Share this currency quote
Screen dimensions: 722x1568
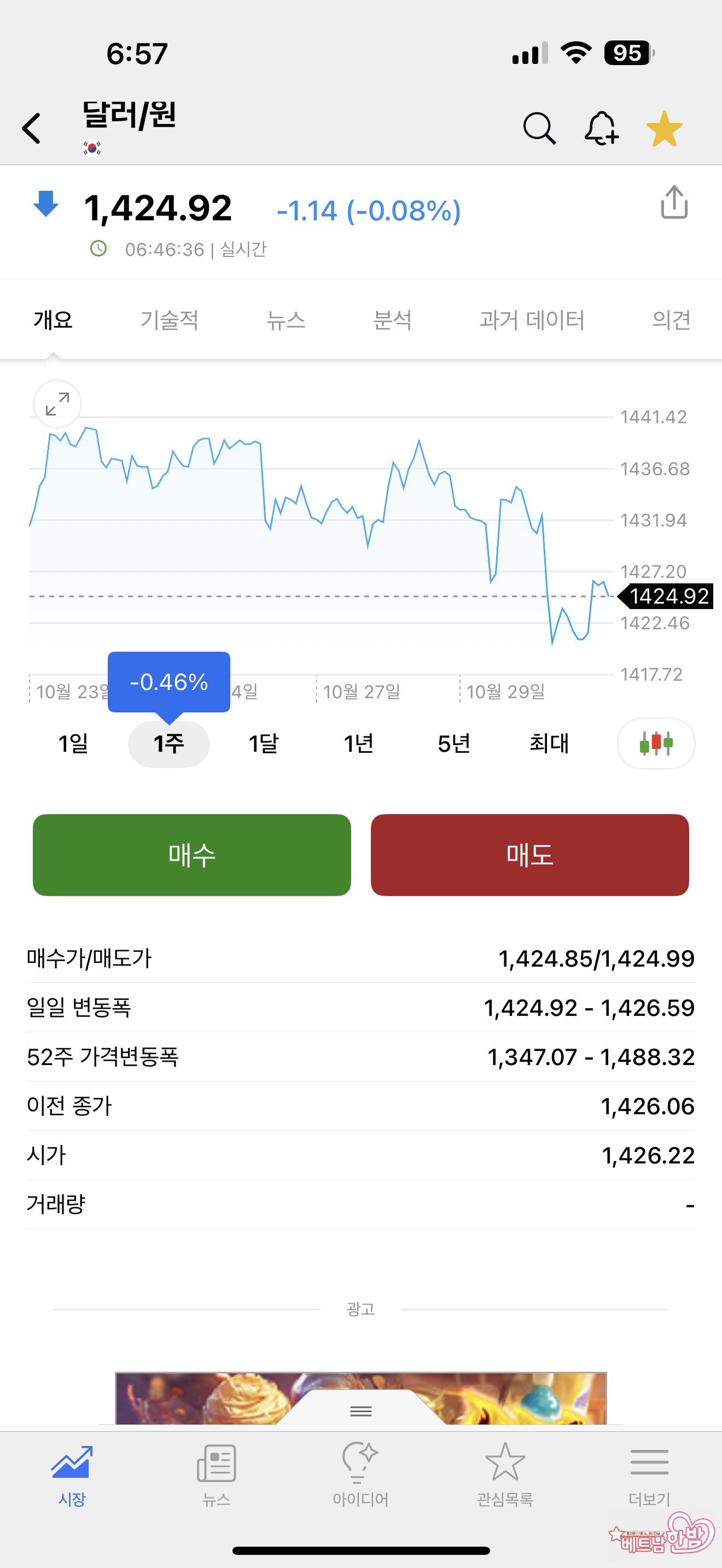[x=674, y=203]
